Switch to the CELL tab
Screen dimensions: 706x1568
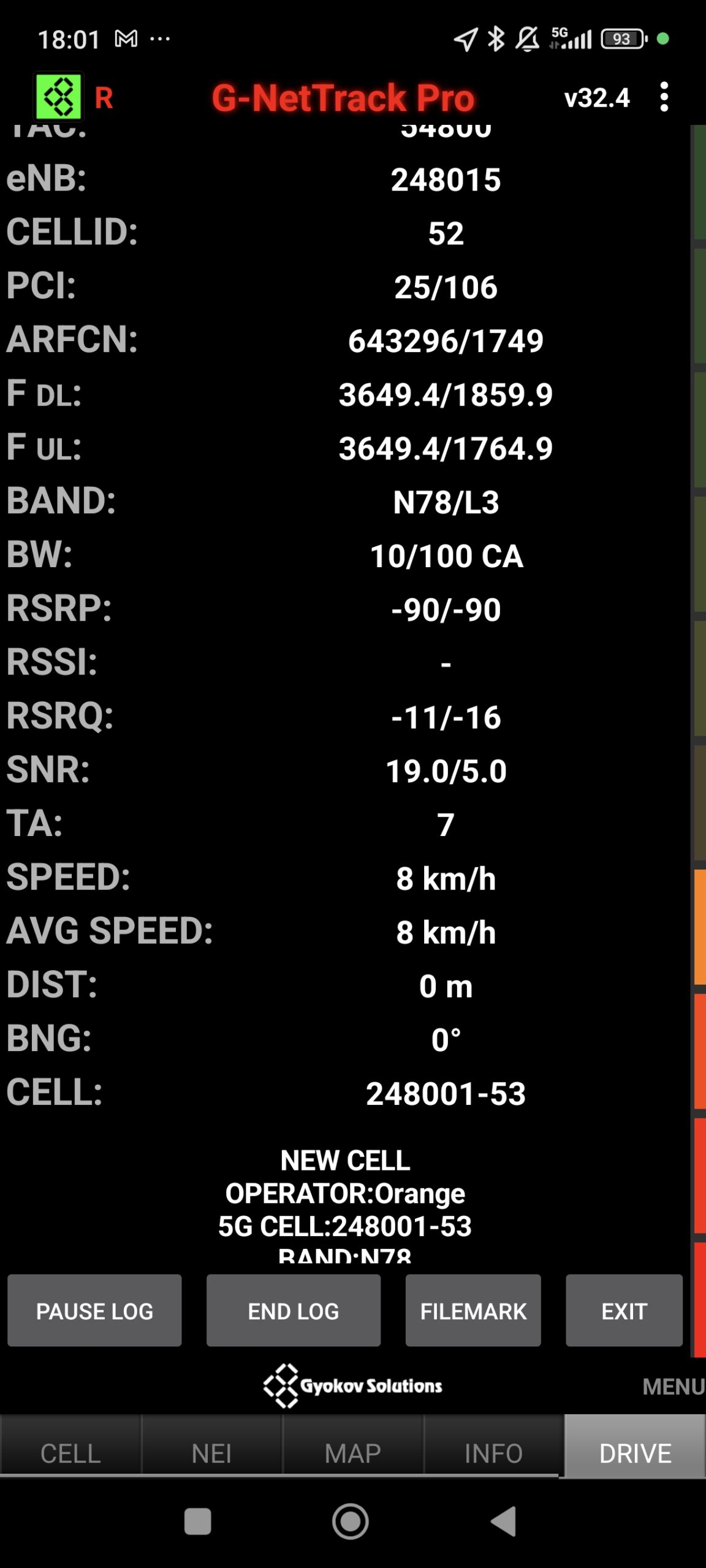click(x=70, y=1453)
